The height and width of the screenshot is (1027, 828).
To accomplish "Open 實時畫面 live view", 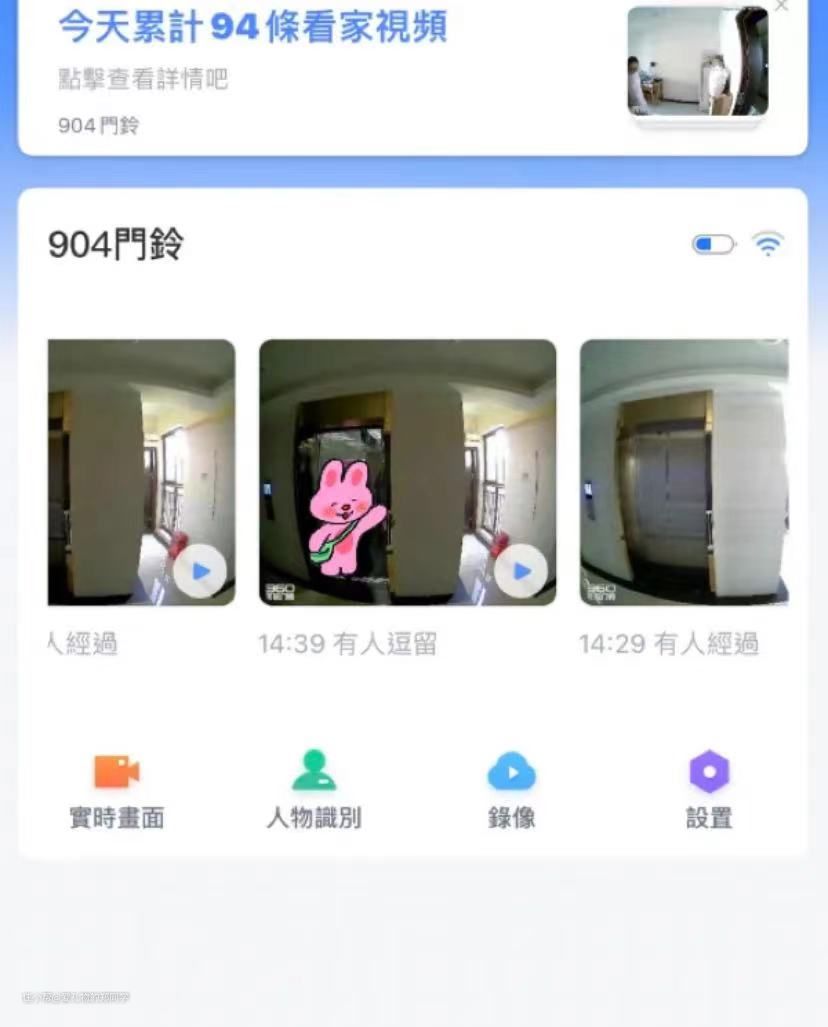I will pyautogui.click(x=116, y=790).
